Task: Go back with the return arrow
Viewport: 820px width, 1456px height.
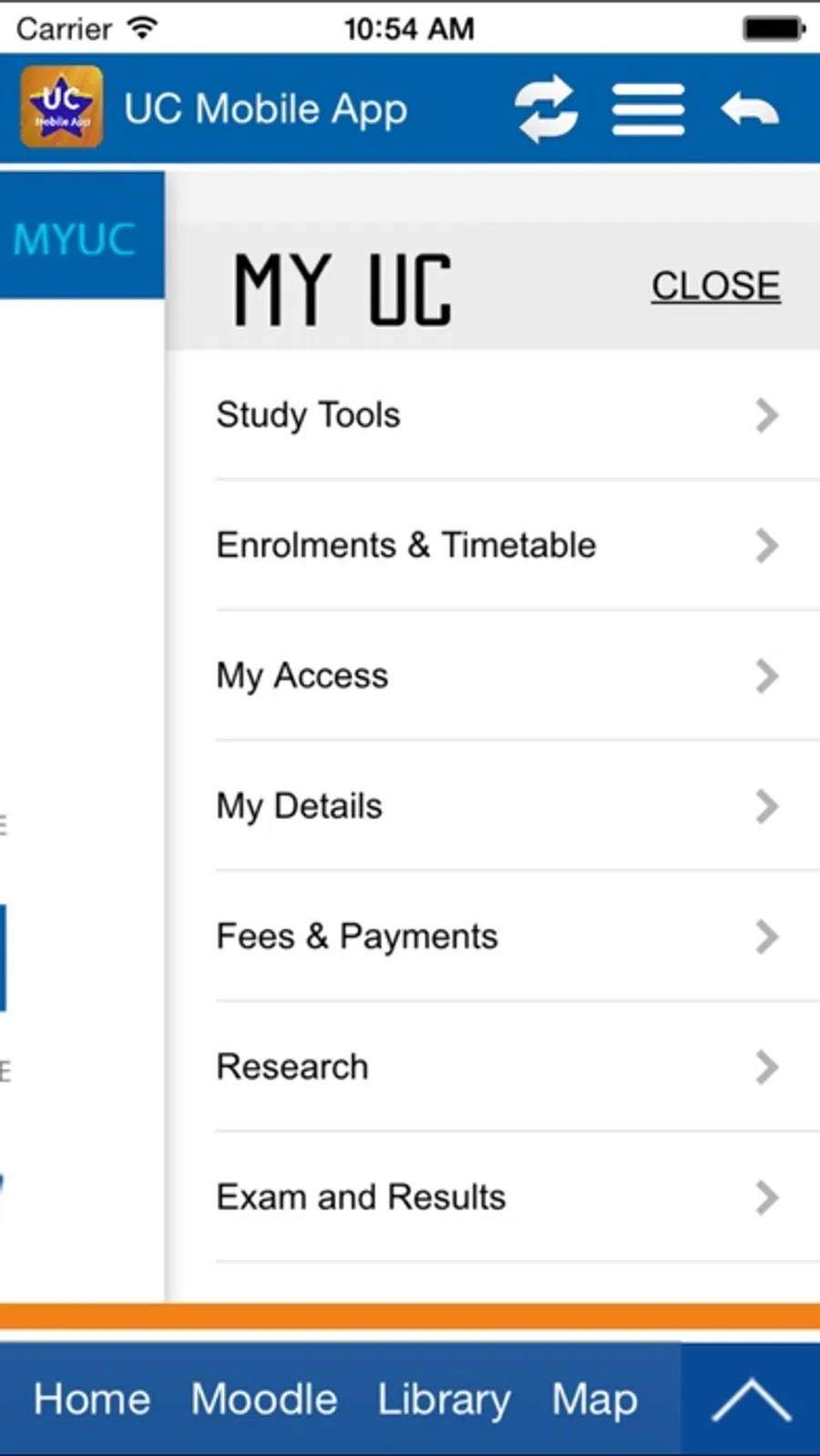Action: click(x=750, y=109)
